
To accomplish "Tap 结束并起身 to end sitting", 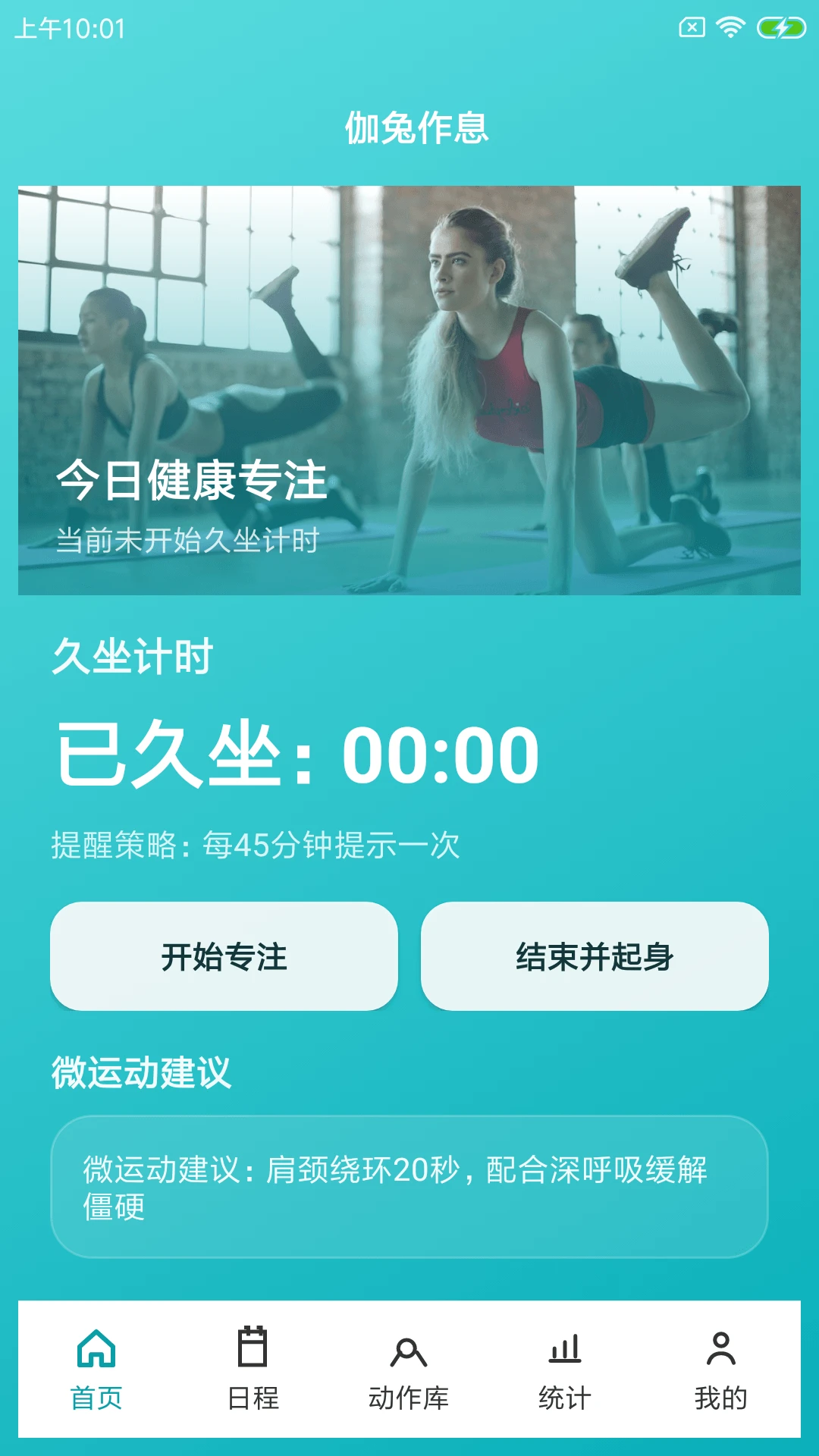I will click(x=595, y=955).
